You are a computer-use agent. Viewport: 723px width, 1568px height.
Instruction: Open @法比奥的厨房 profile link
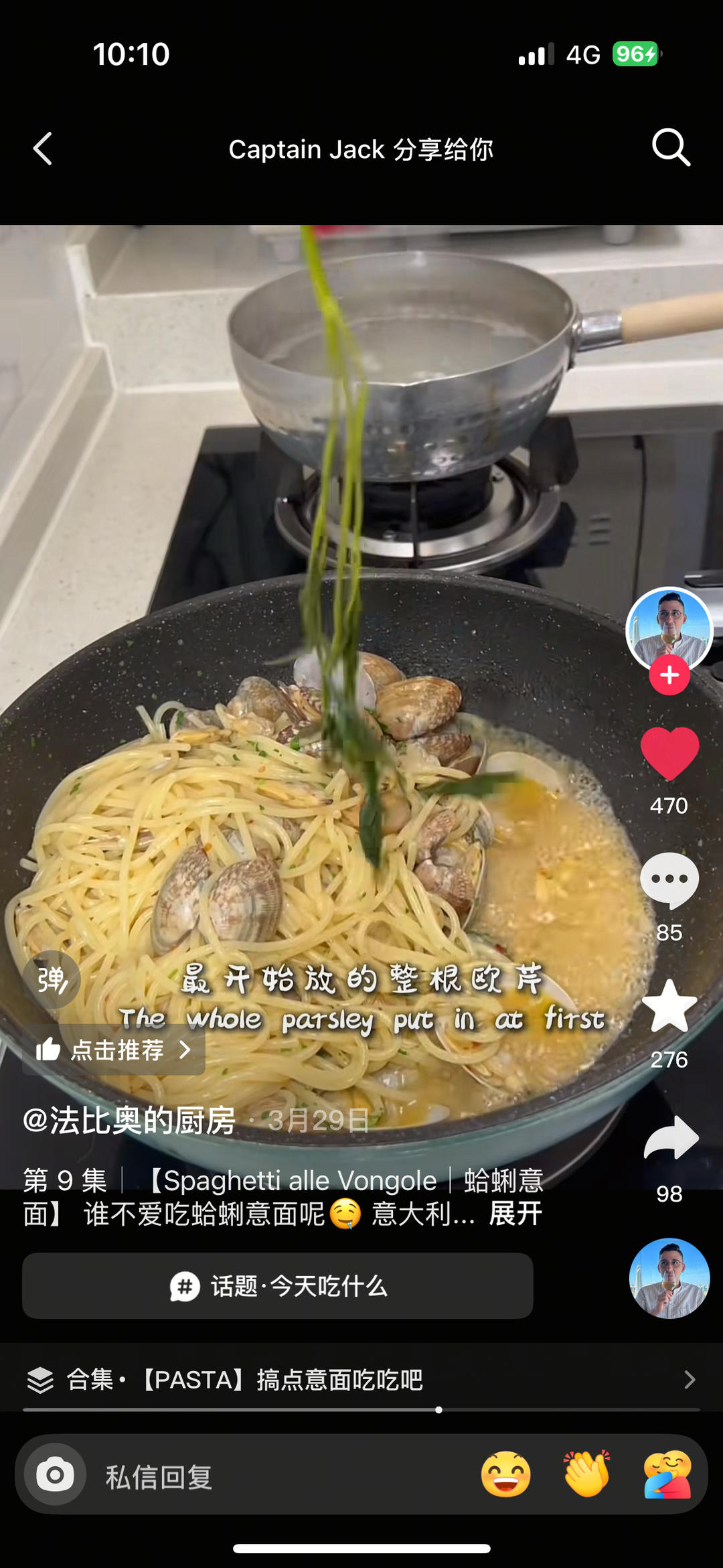(x=129, y=1121)
